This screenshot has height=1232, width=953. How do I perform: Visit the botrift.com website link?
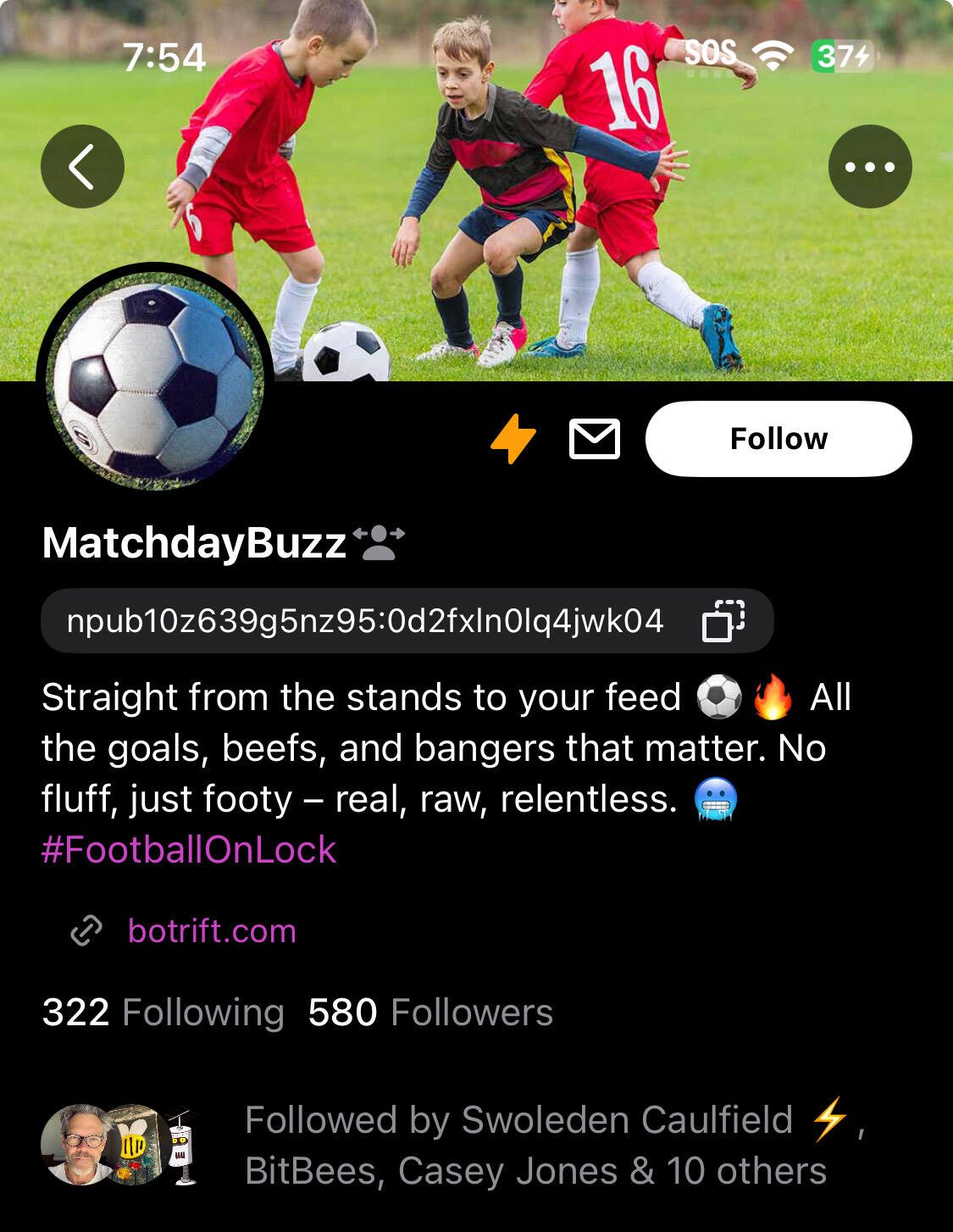coord(212,931)
